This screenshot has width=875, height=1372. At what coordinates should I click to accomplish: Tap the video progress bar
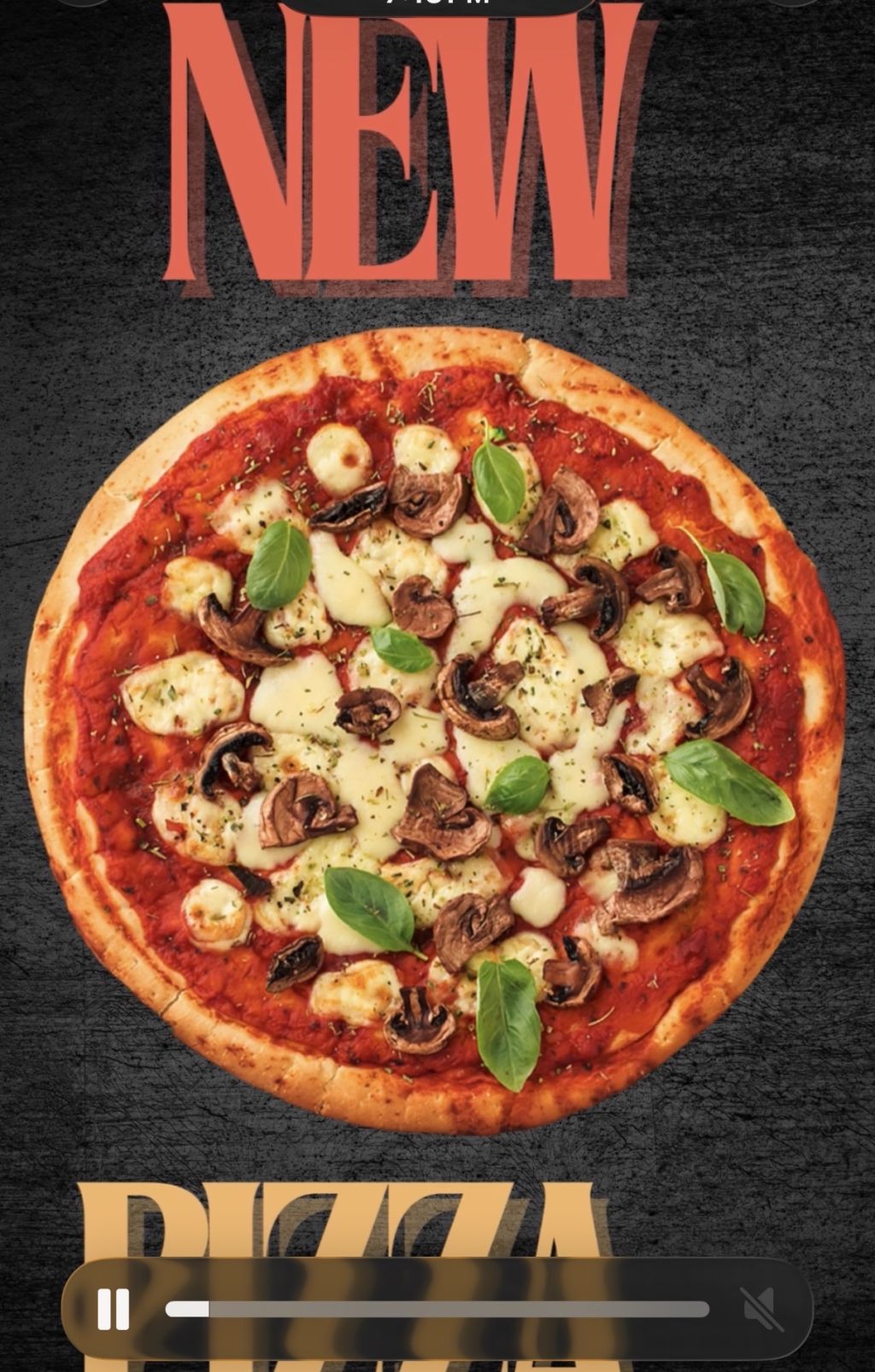(x=437, y=1310)
